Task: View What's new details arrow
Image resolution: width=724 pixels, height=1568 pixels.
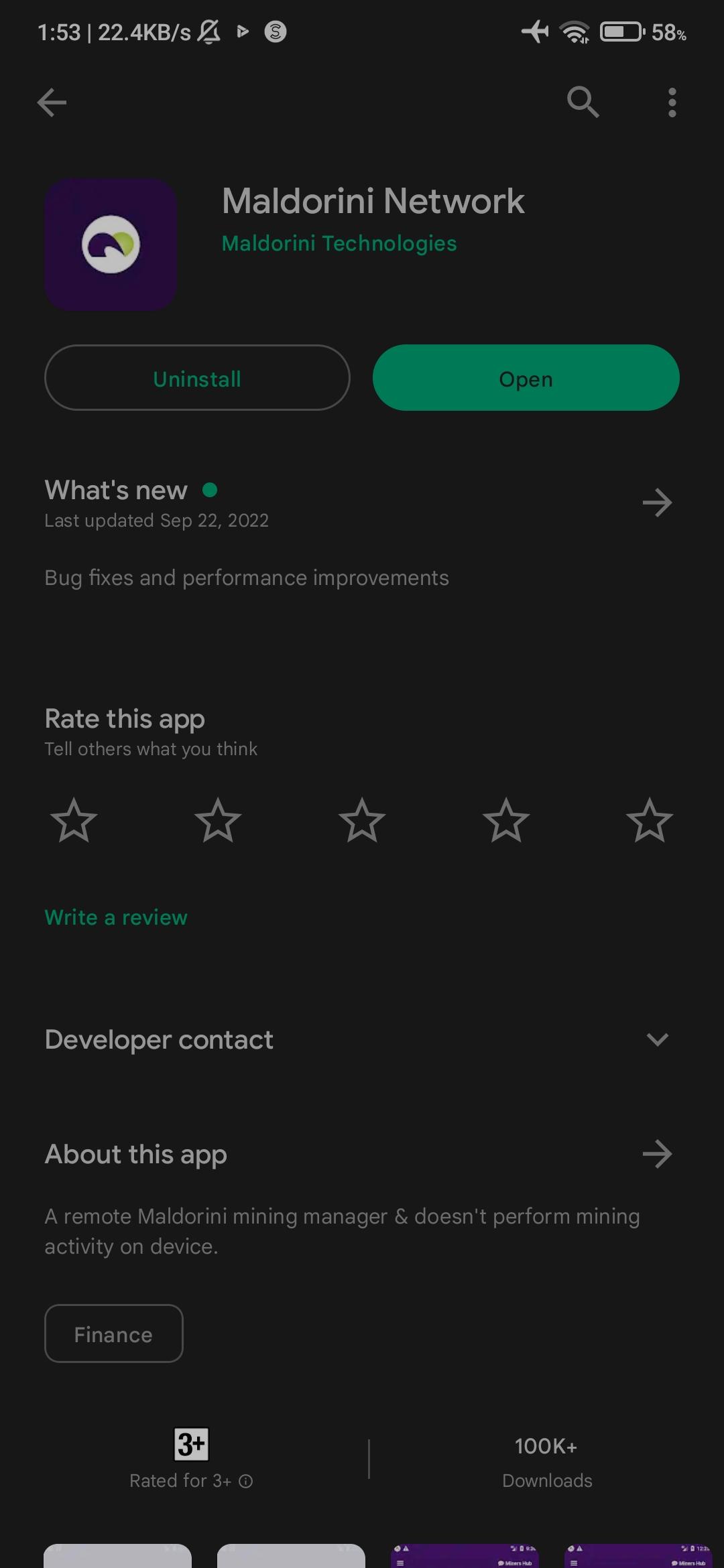Action: point(656,503)
